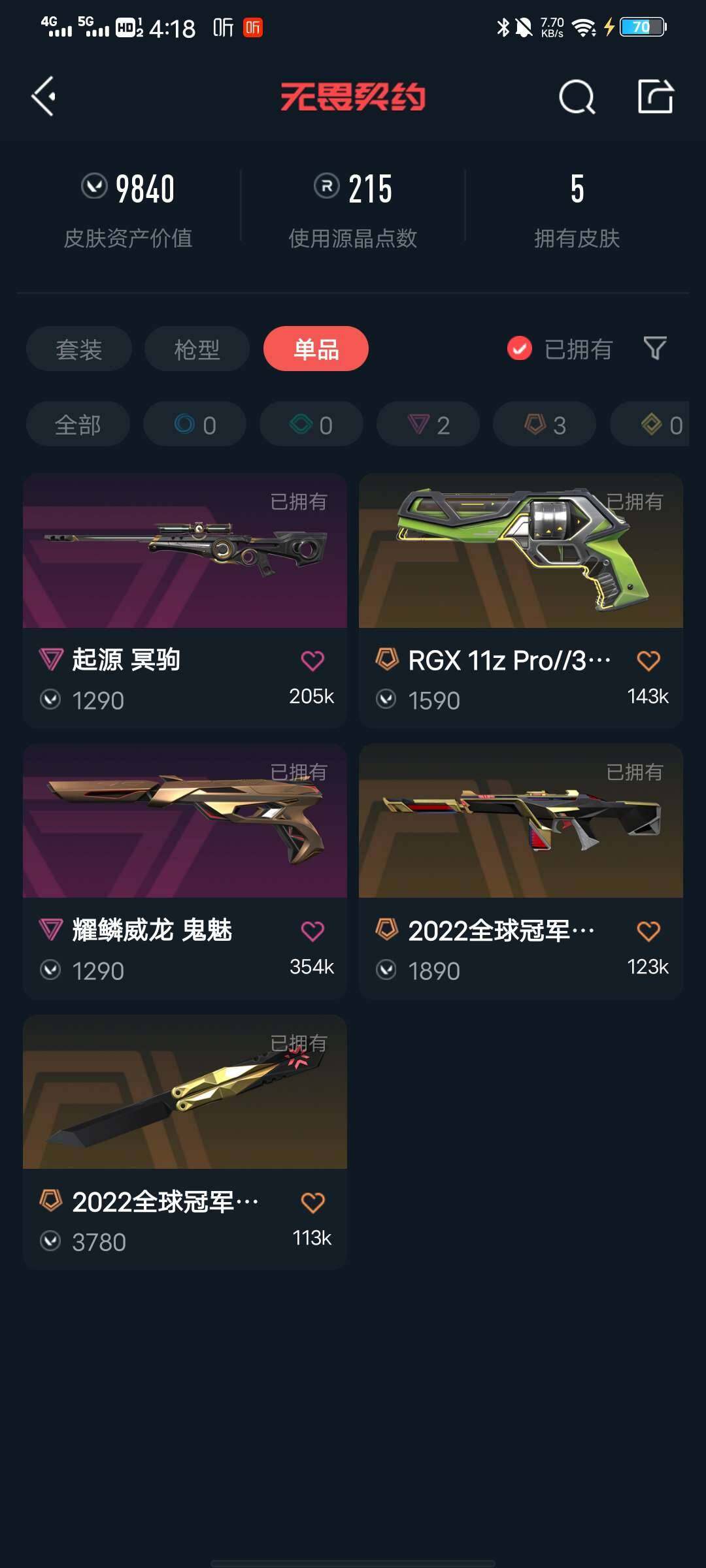Go back using the top-left arrow
706x1568 pixels.
point(44,97)
